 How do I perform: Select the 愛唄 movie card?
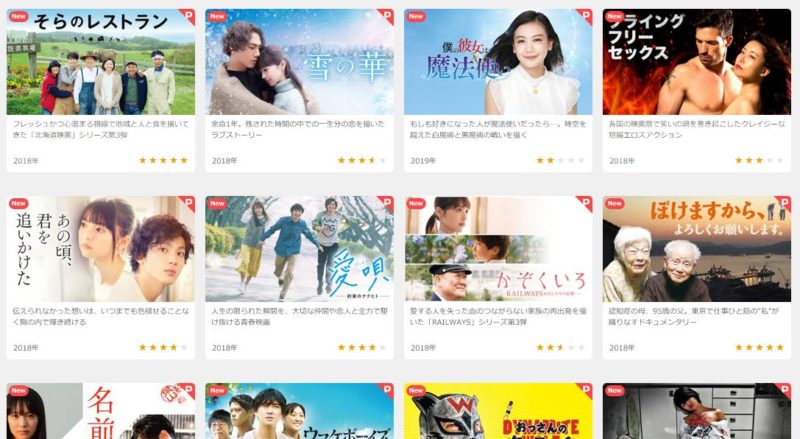(x=299, y=249)
